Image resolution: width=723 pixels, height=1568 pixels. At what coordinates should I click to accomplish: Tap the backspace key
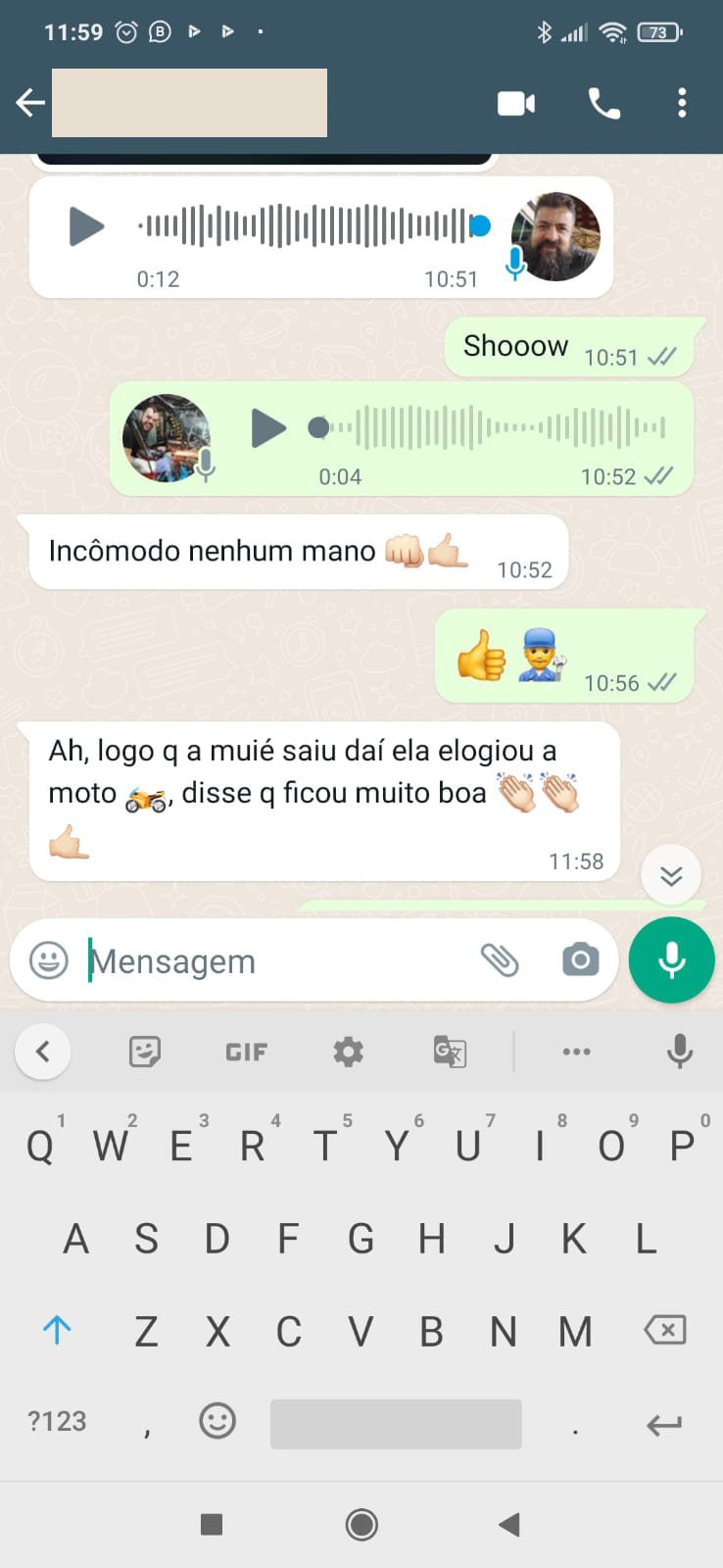coord(665,1330)
